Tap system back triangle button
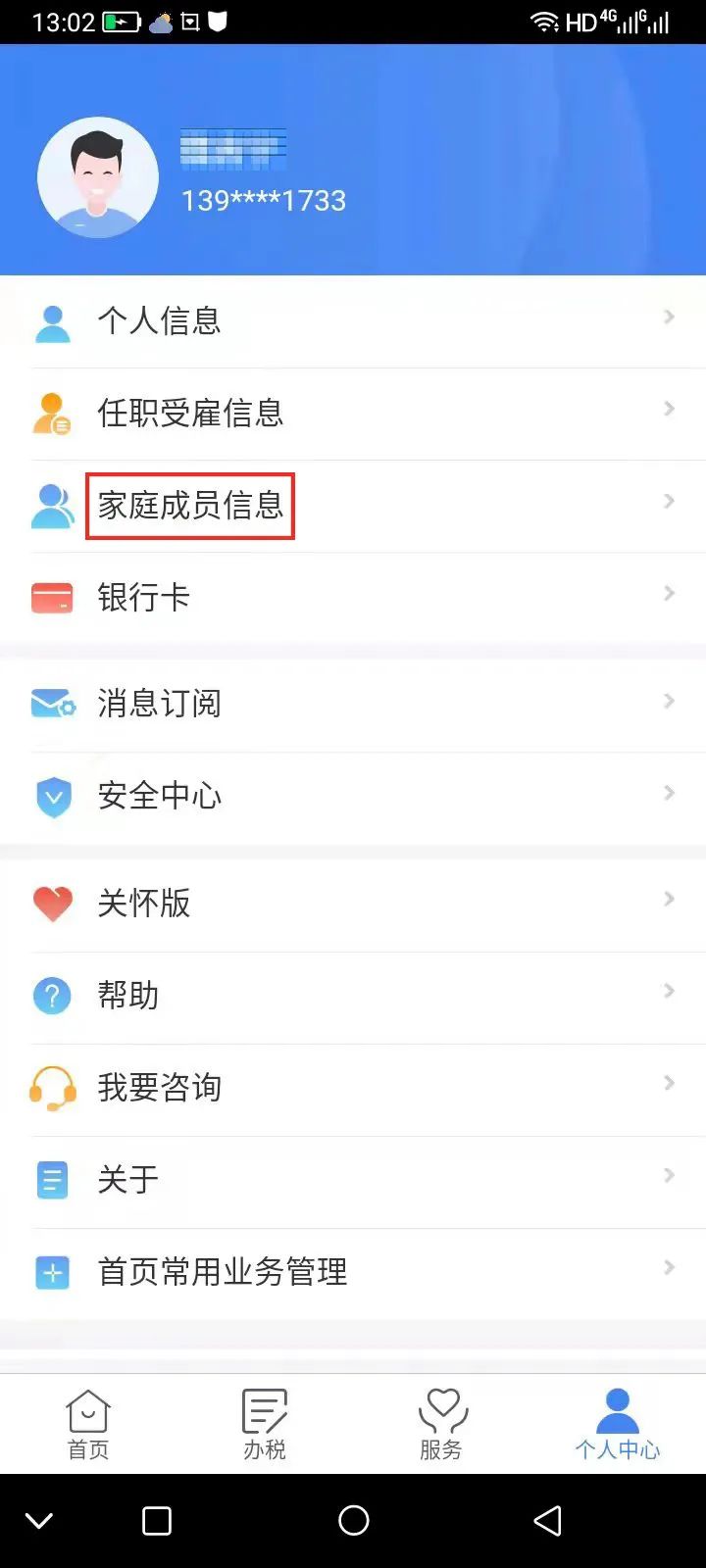706x1568 pixels. [x=548, y=1520]
